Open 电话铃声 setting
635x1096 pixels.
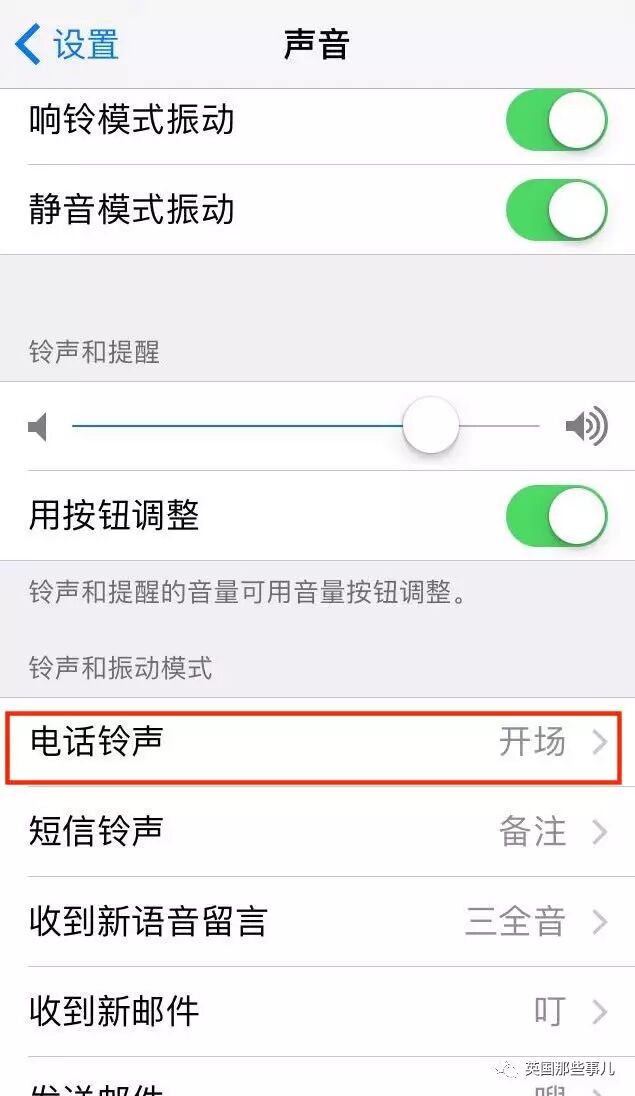tap(318, 742)
